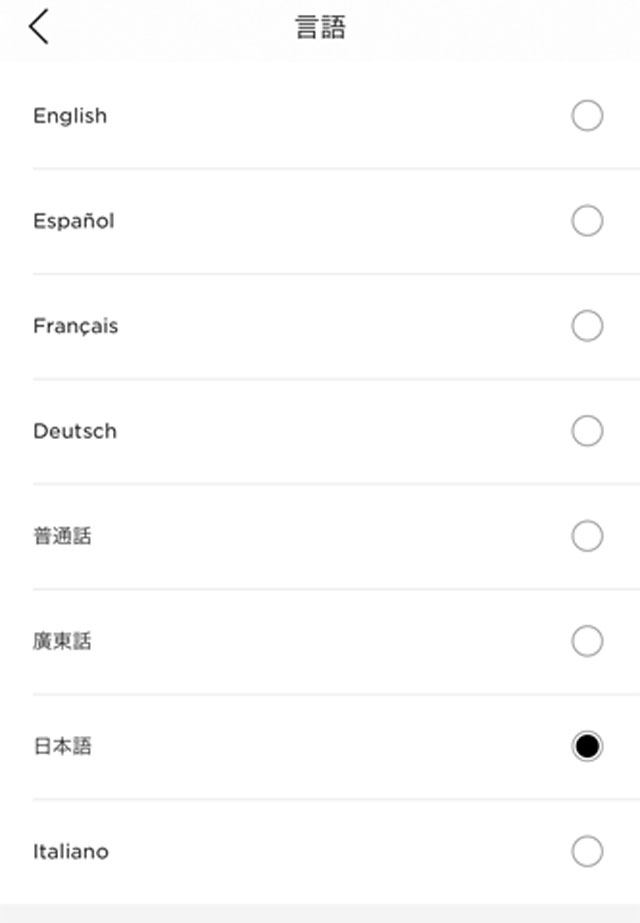This screenshot has height=923, width=640.
Task: Set language to Italiano
Action: (586, 851)
